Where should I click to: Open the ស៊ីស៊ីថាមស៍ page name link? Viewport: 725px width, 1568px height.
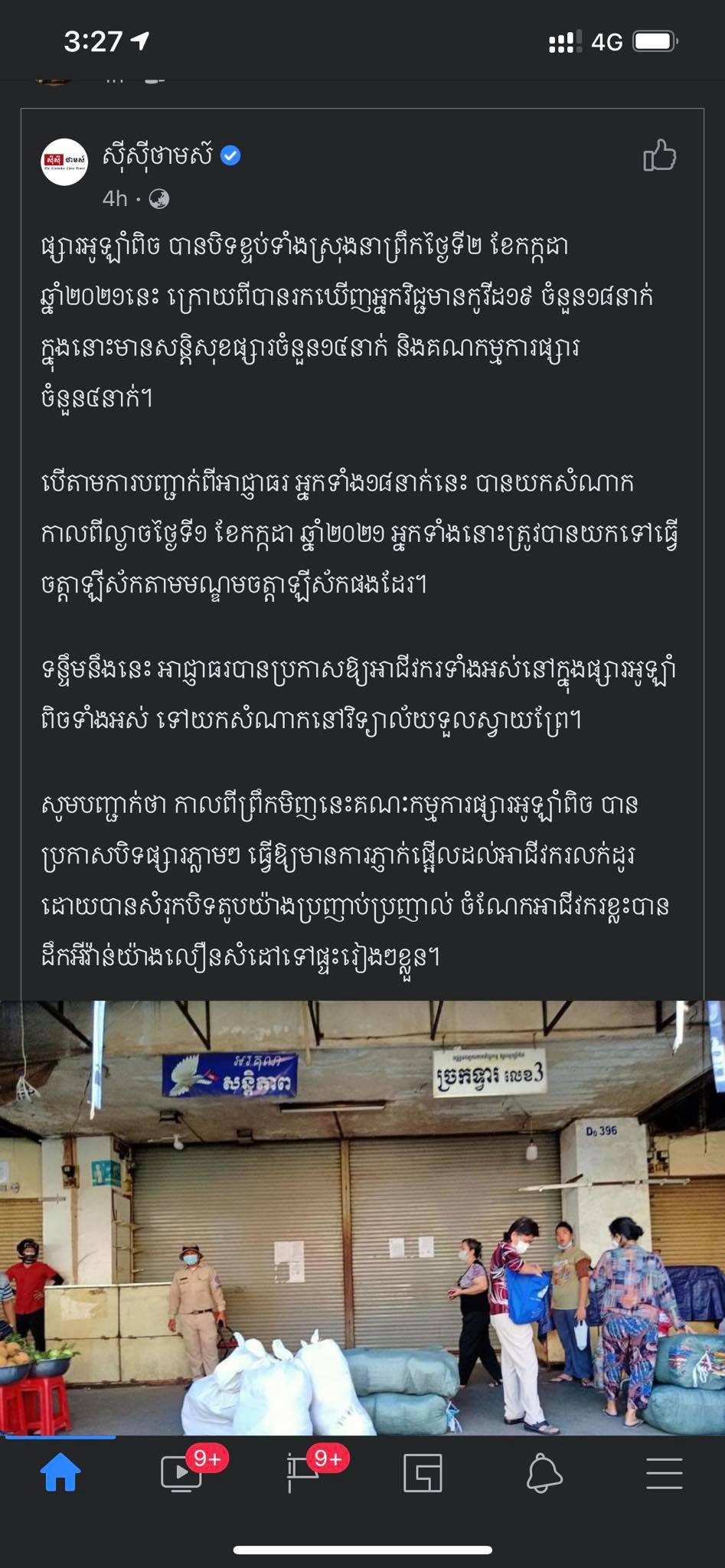(x=157, y=155)
